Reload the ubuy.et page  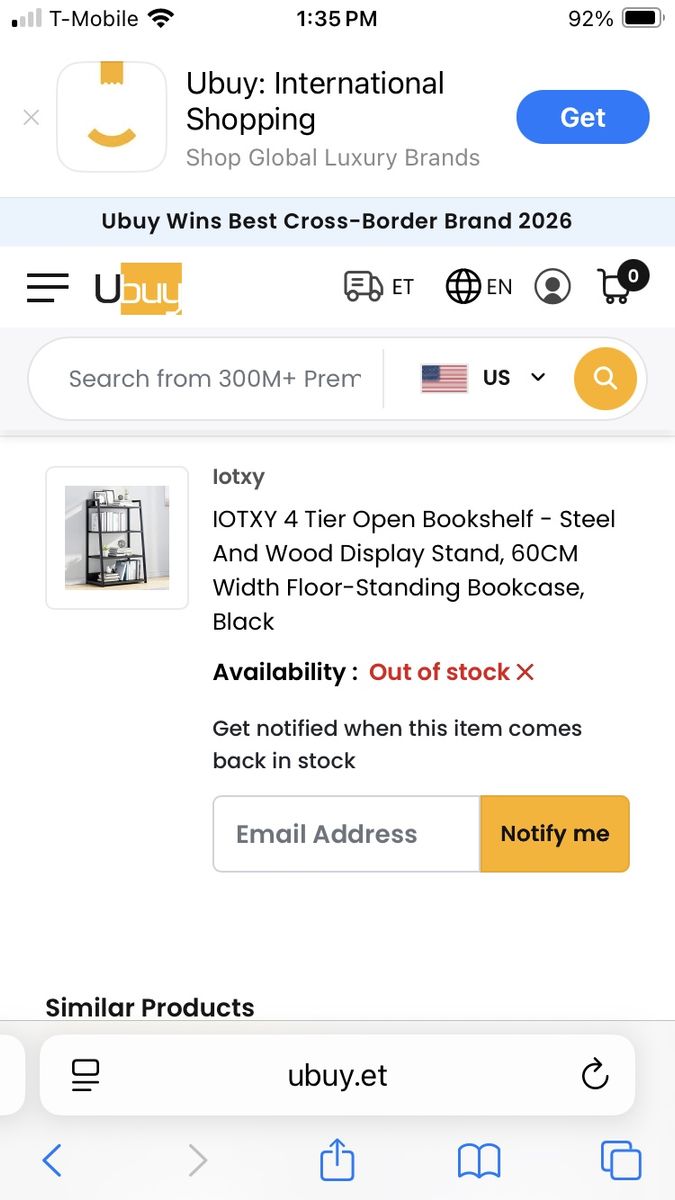594,1075
